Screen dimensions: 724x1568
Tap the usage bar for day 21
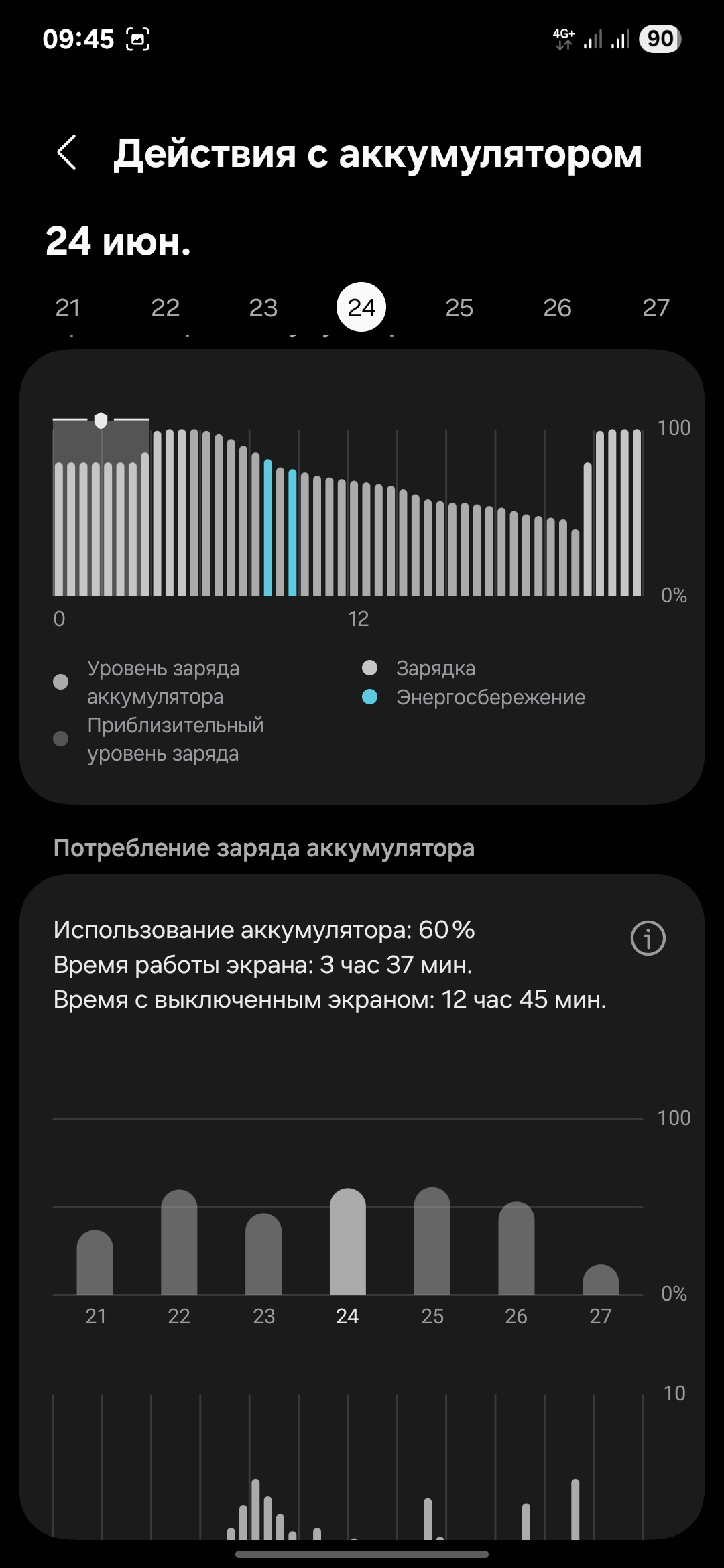point(95,1262)
